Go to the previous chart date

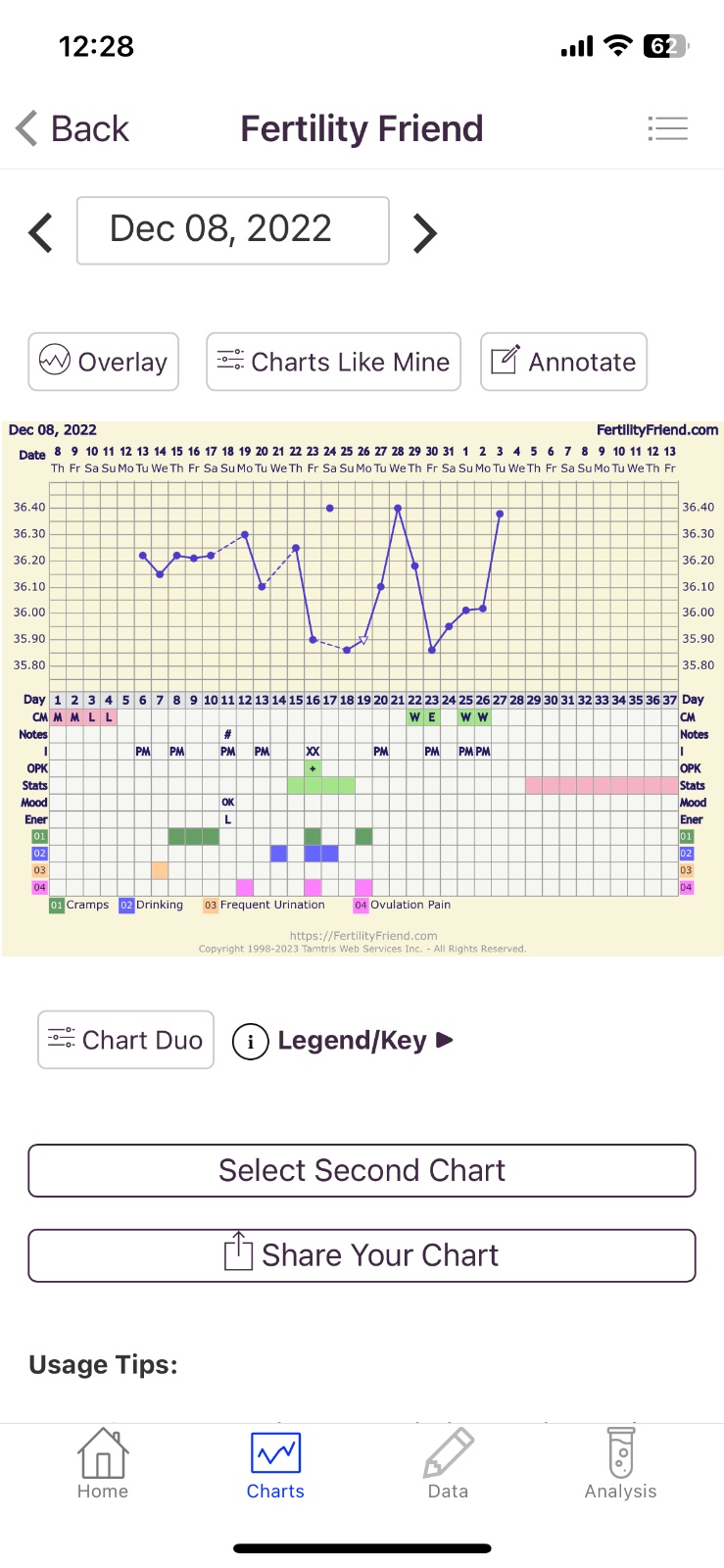41,232
